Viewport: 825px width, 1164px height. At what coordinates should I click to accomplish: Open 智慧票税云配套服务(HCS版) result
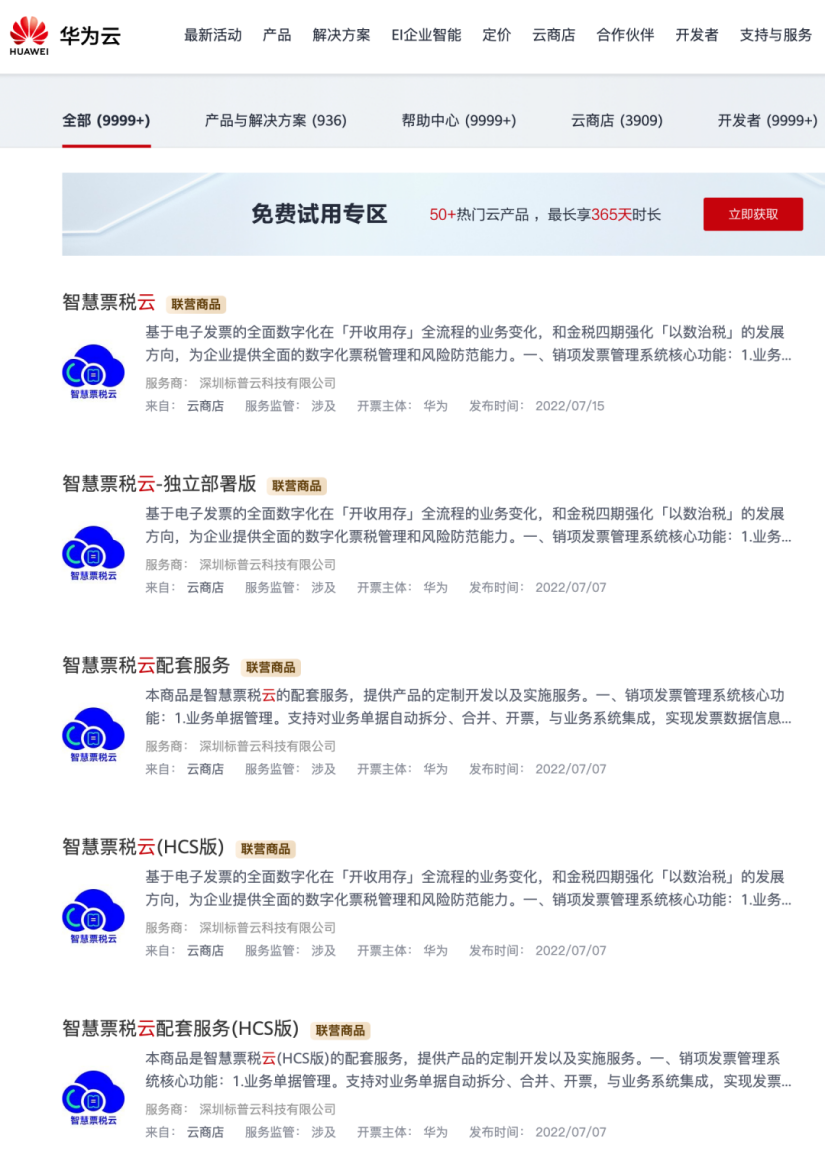pos(180,1029)
